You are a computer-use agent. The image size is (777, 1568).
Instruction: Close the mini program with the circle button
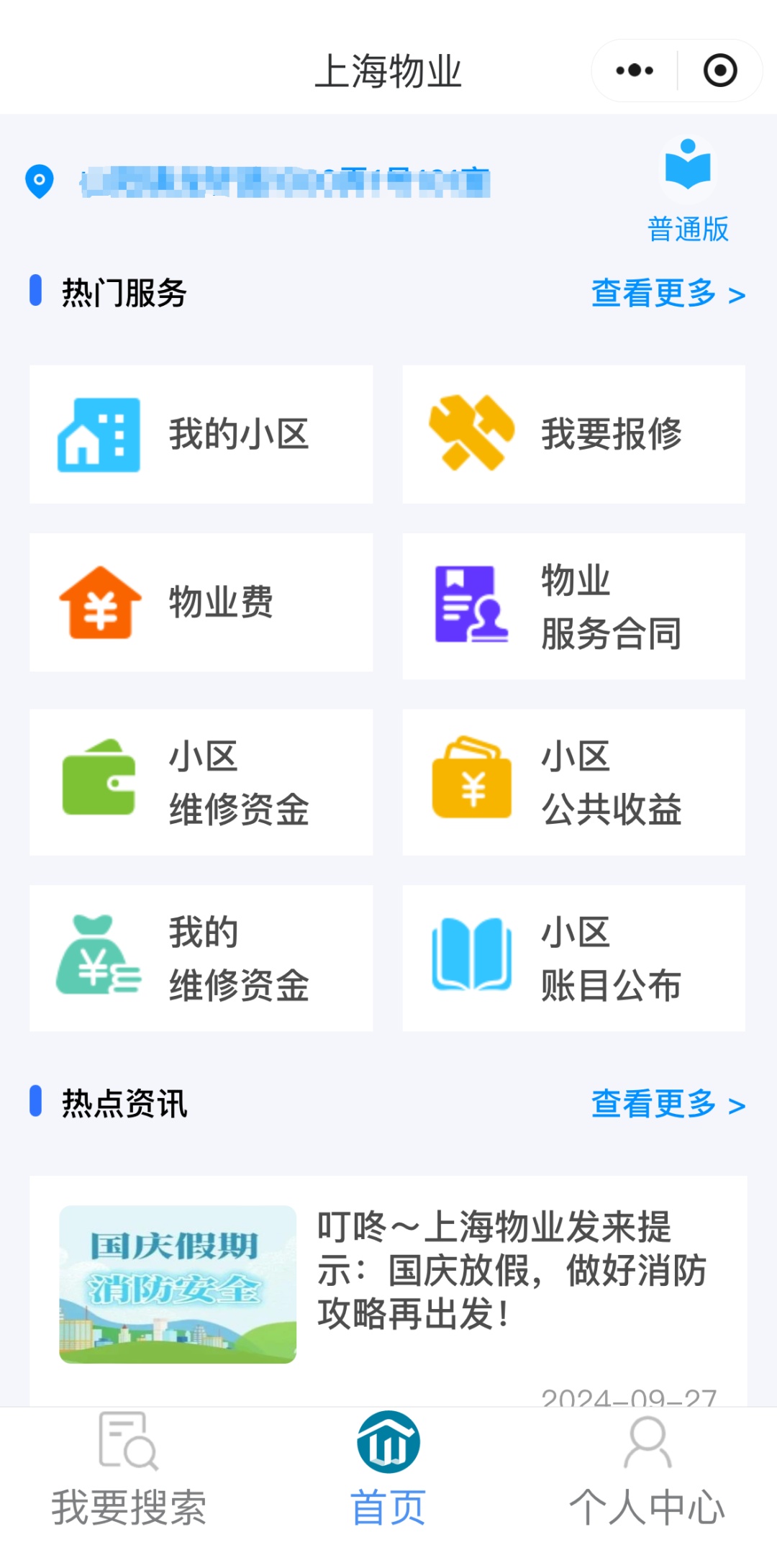(x=719, y=71)
